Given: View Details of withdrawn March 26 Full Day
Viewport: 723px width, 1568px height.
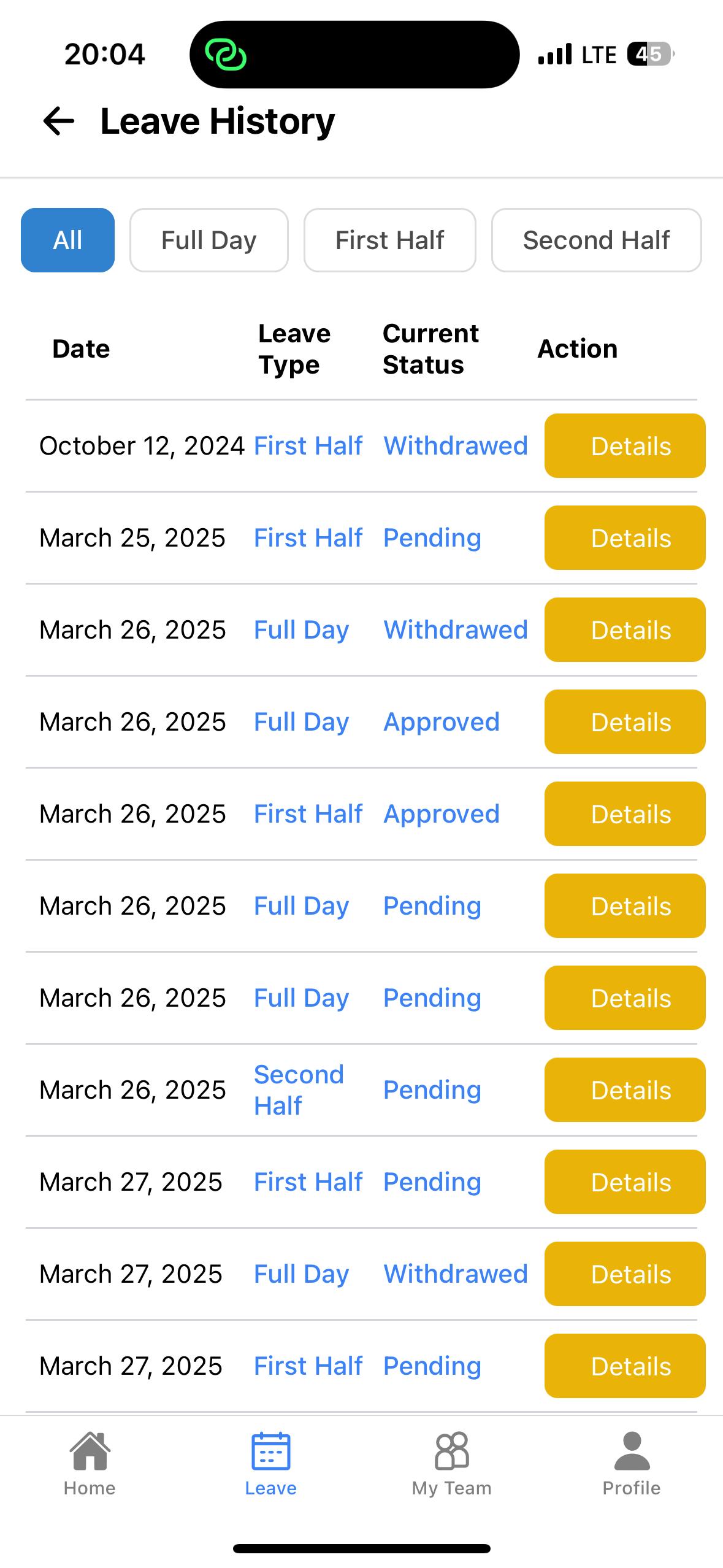Looking at the screenshot, I should coord(624,629).
